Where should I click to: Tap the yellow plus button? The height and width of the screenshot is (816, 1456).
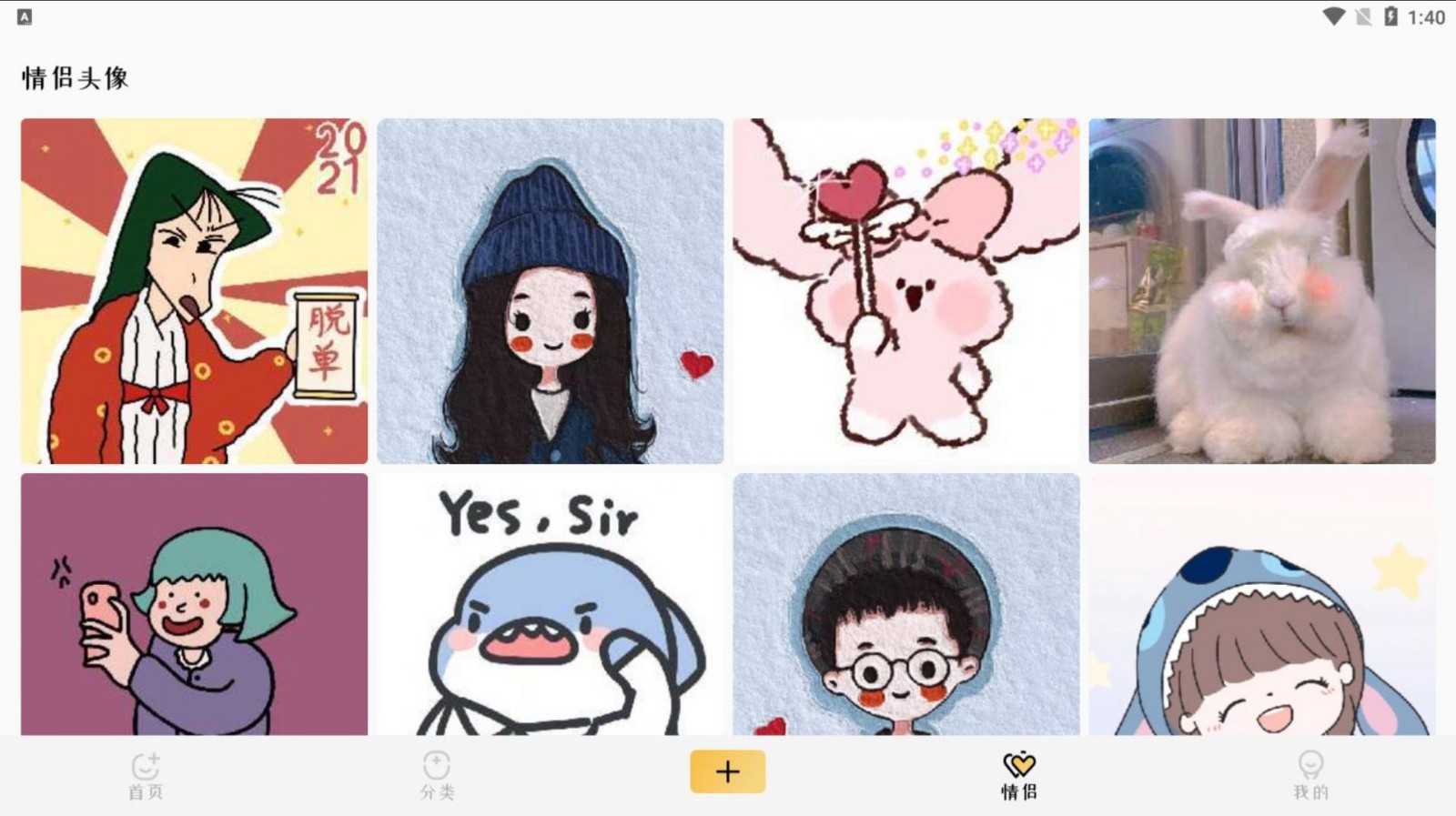click(727, 771)
